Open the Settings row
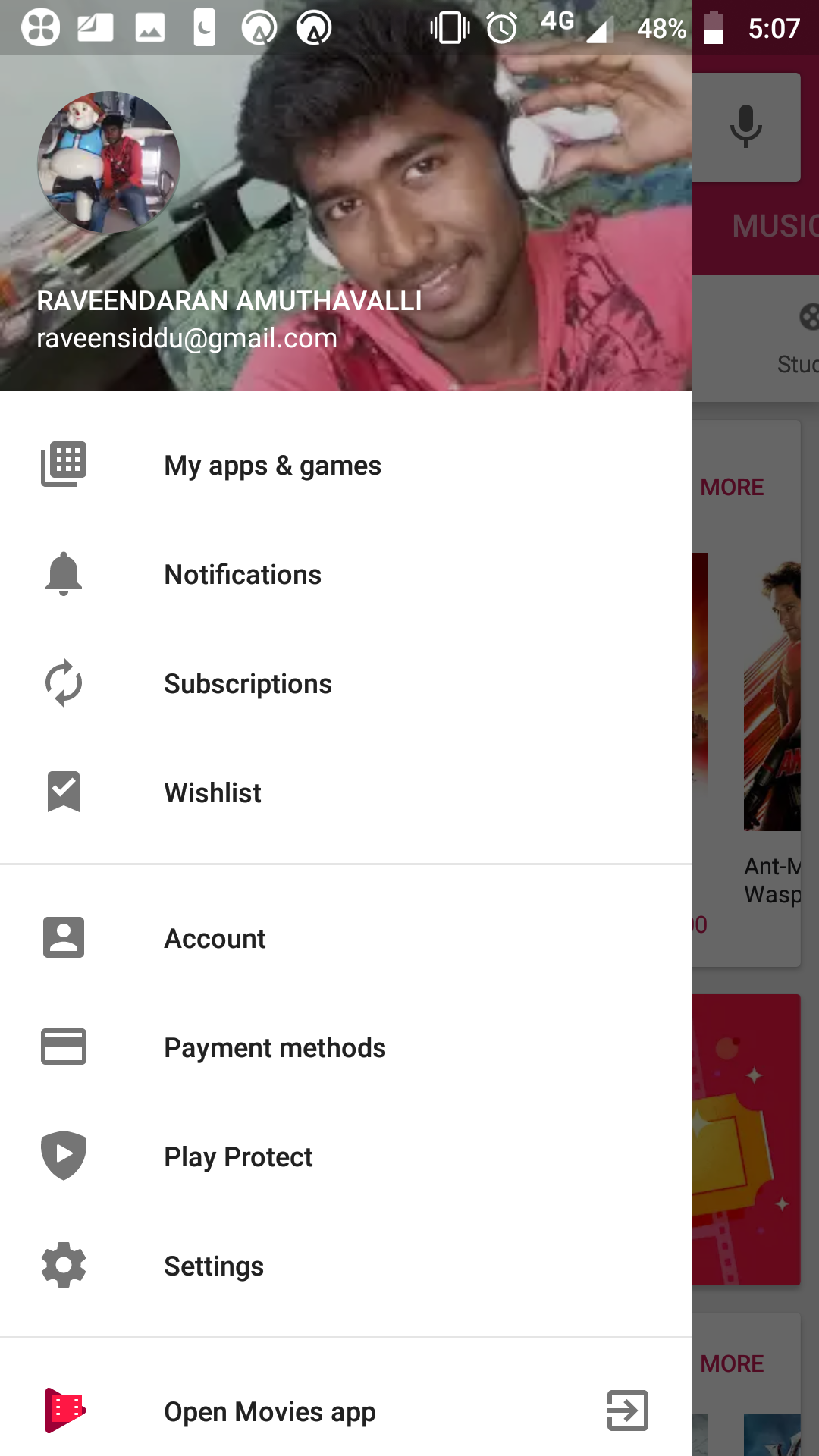This screenshot has height=1456, width=819. [x=346, y=1266]
